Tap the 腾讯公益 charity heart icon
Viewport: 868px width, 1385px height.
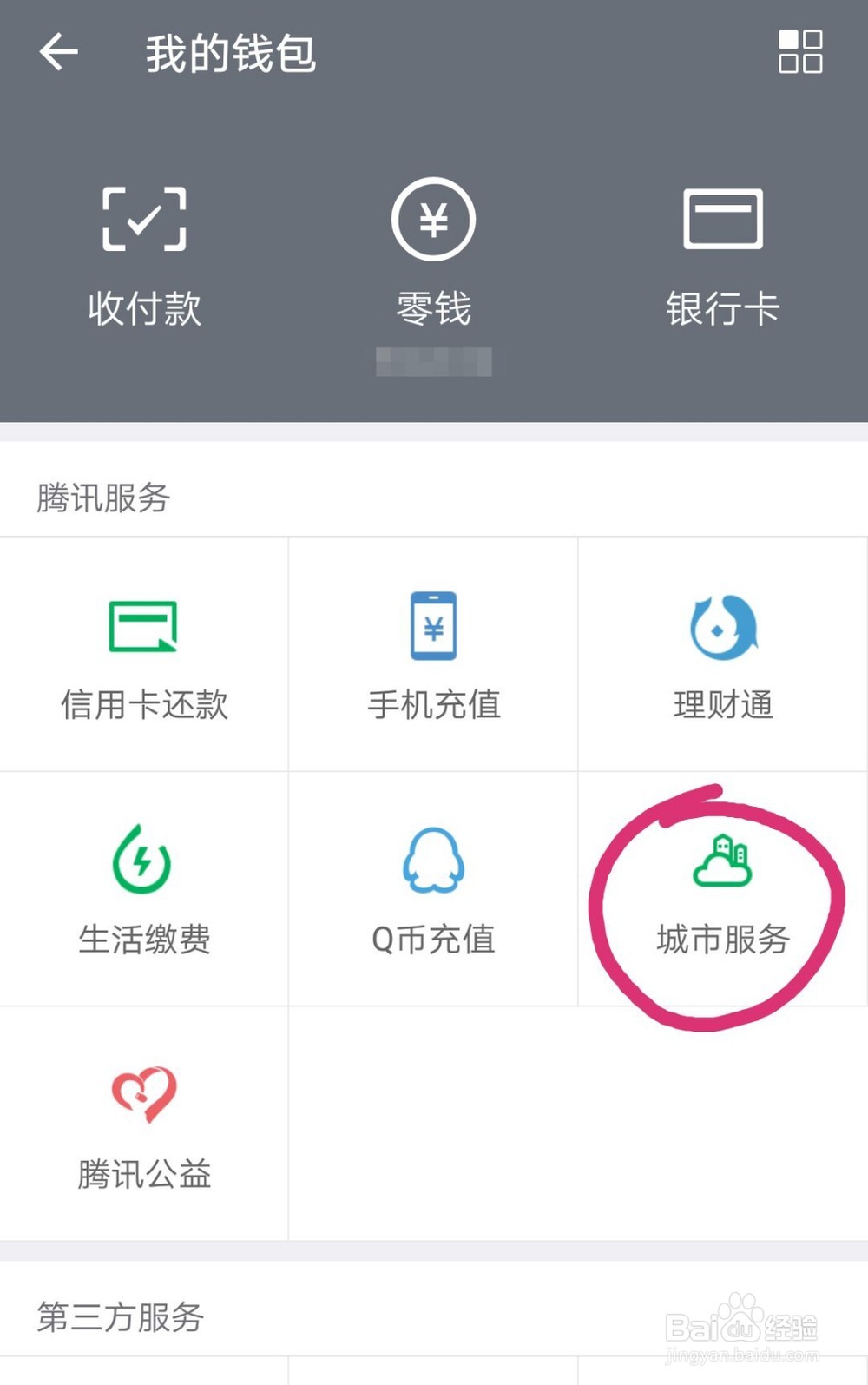point(144,1094)
